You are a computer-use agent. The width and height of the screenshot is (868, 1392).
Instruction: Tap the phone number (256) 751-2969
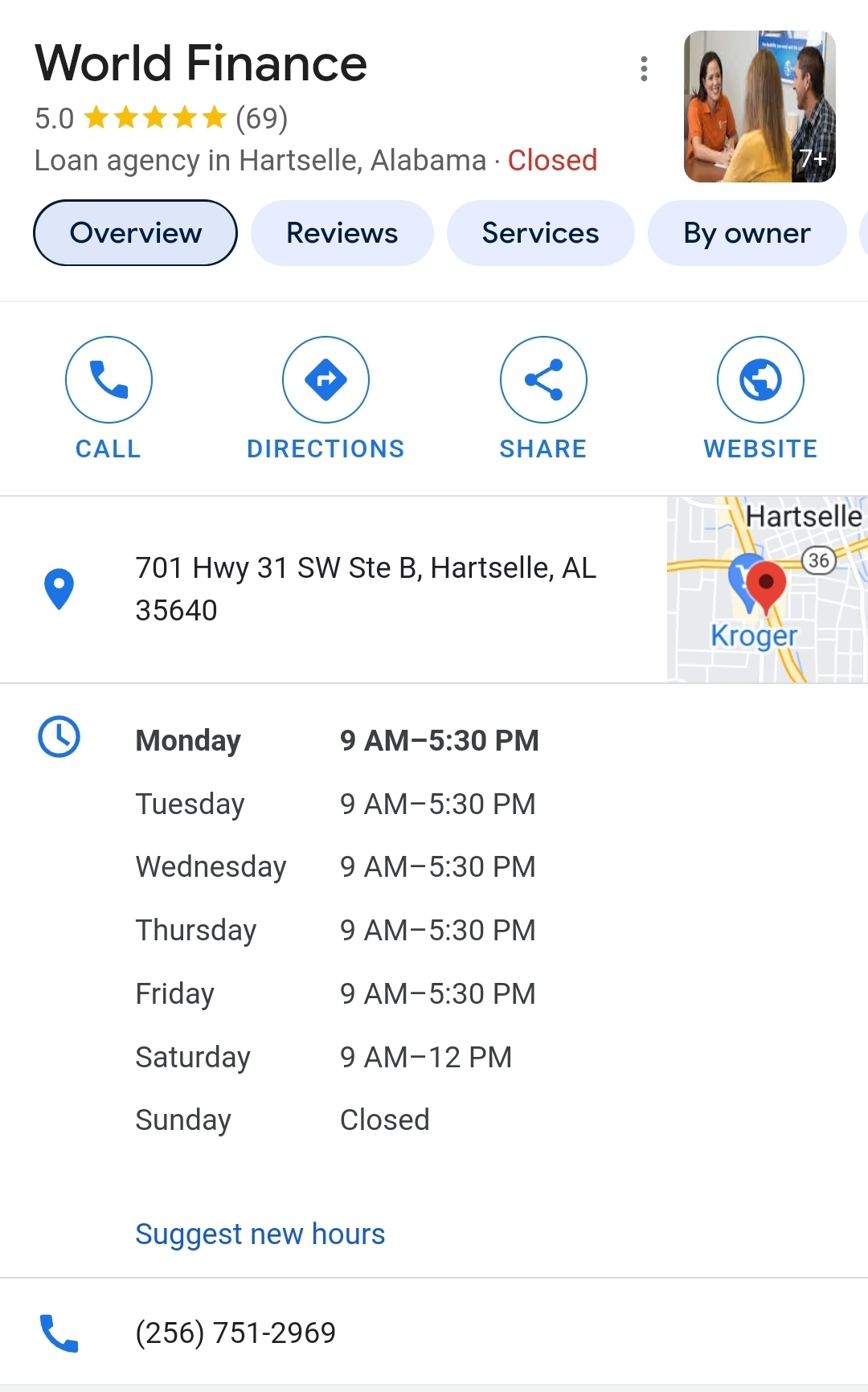235,1333
